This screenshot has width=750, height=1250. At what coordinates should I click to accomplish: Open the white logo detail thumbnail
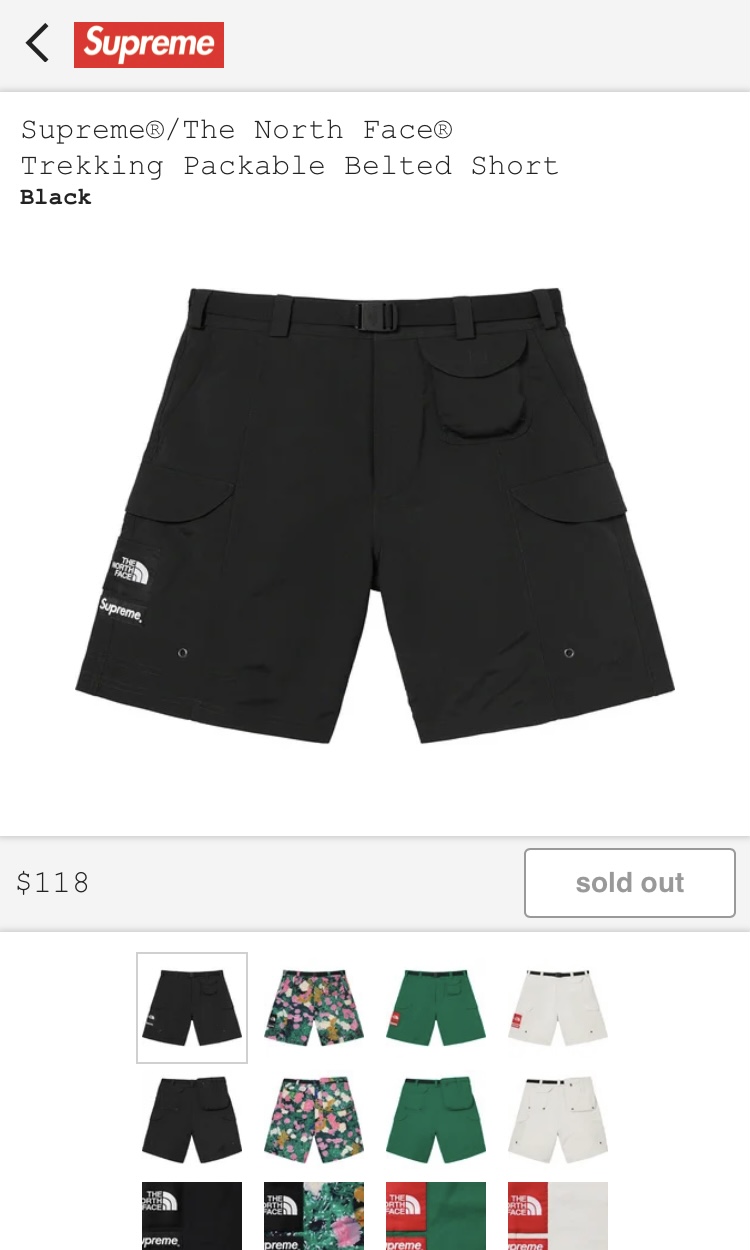coord(558,1216)
